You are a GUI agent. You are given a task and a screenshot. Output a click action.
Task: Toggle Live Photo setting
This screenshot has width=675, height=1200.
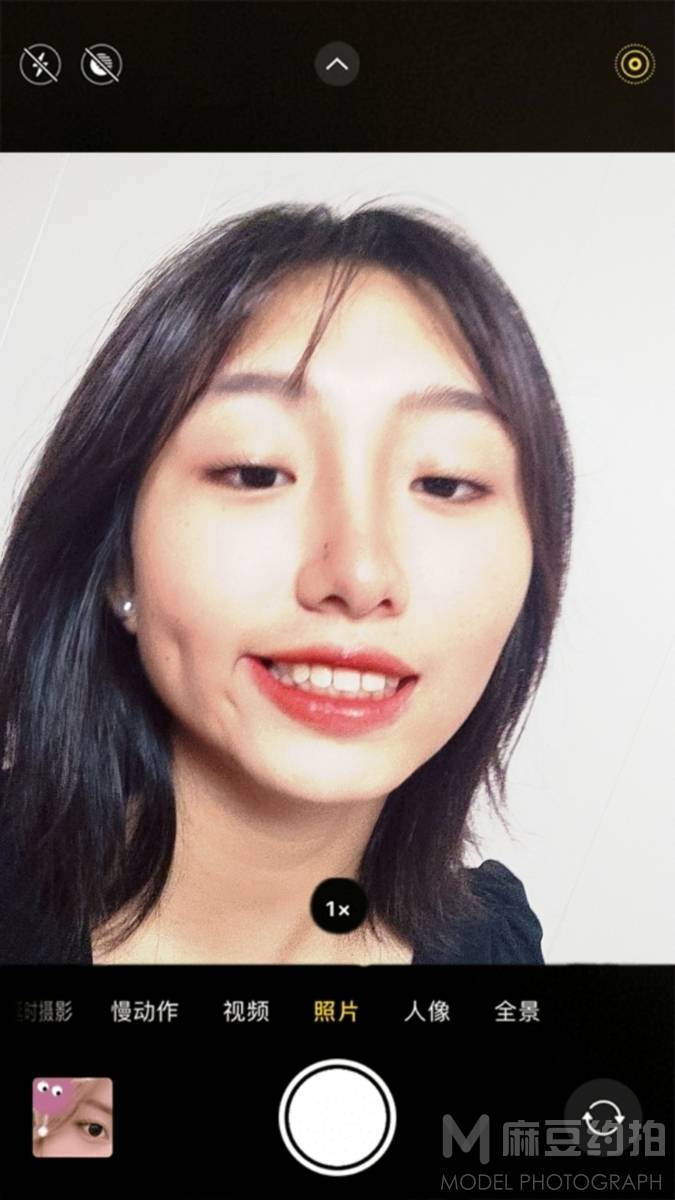[634, 65]
